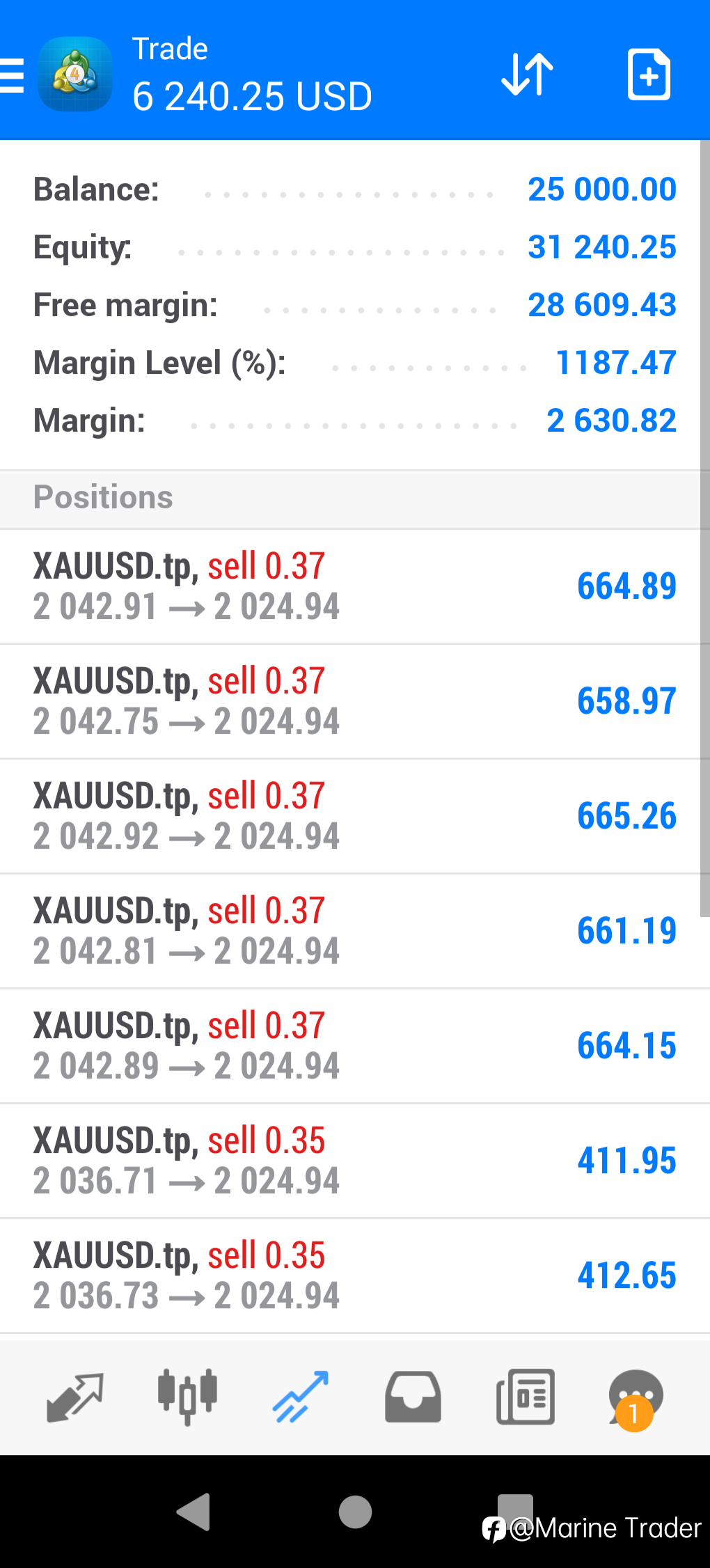Open sell 0.35 position at 2 036.71

pyautogui.click(x=355, y=1161)
